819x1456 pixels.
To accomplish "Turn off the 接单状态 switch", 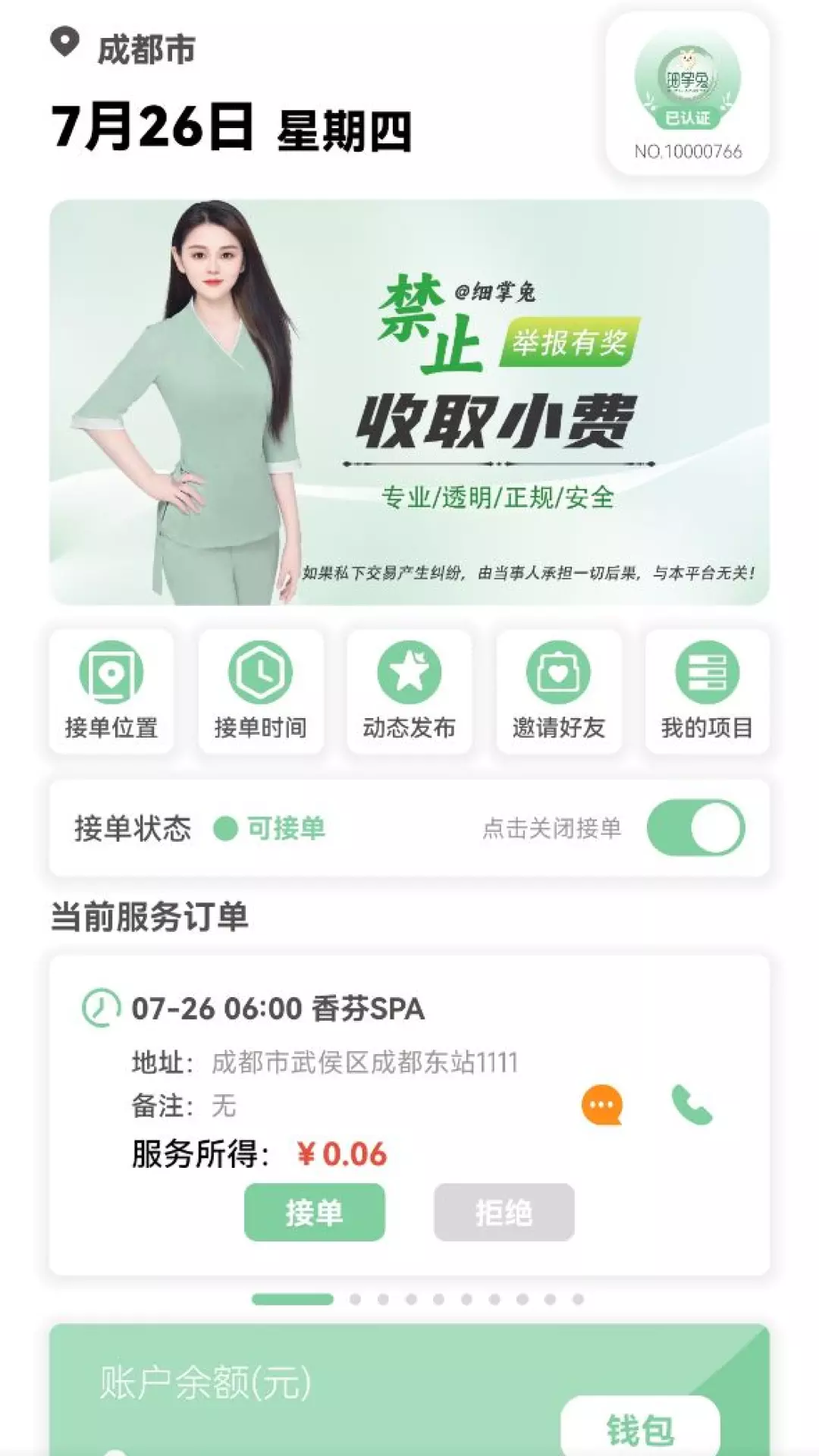I will coord(695,827).
